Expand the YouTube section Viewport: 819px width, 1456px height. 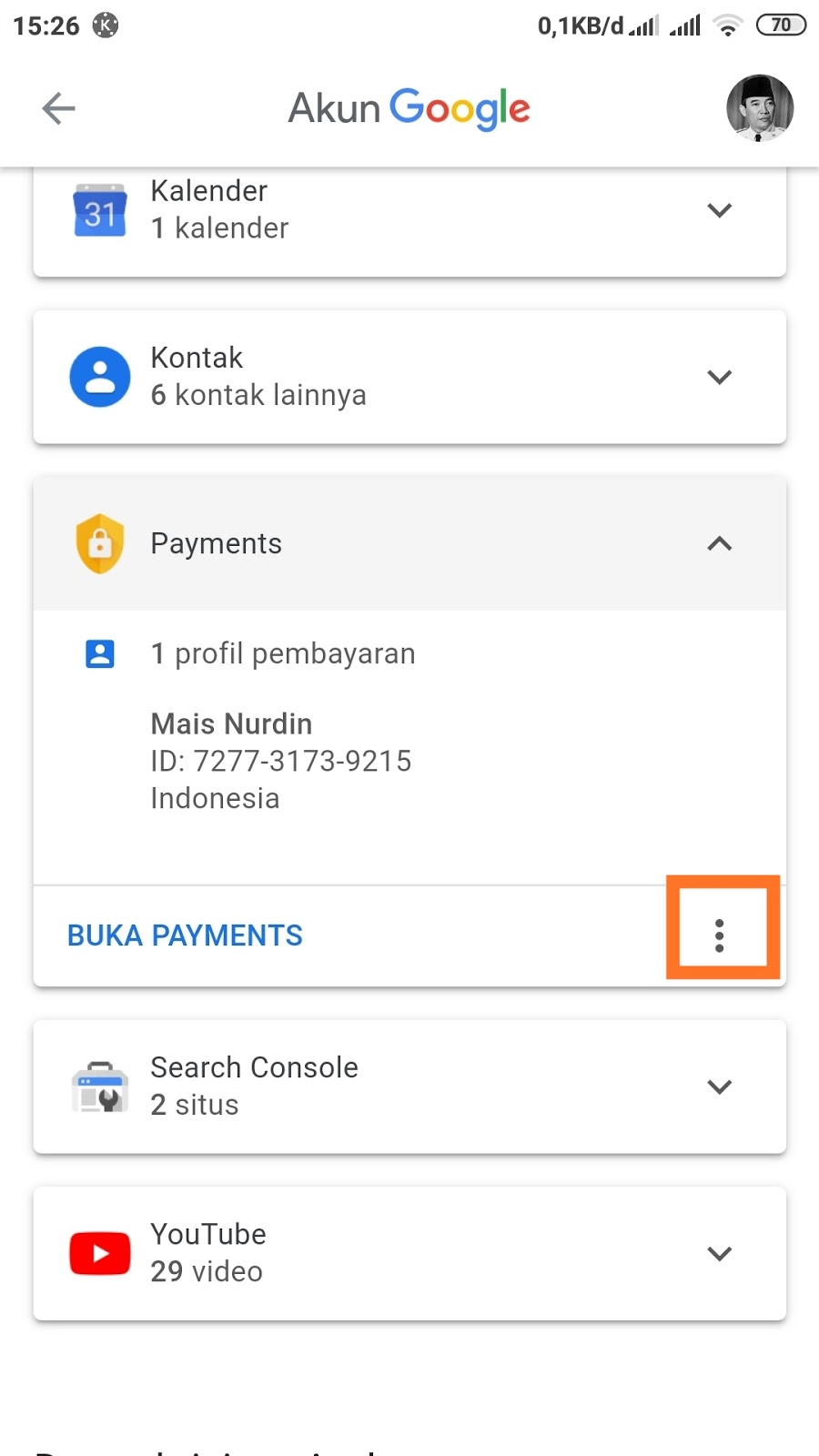[720, 1253]
